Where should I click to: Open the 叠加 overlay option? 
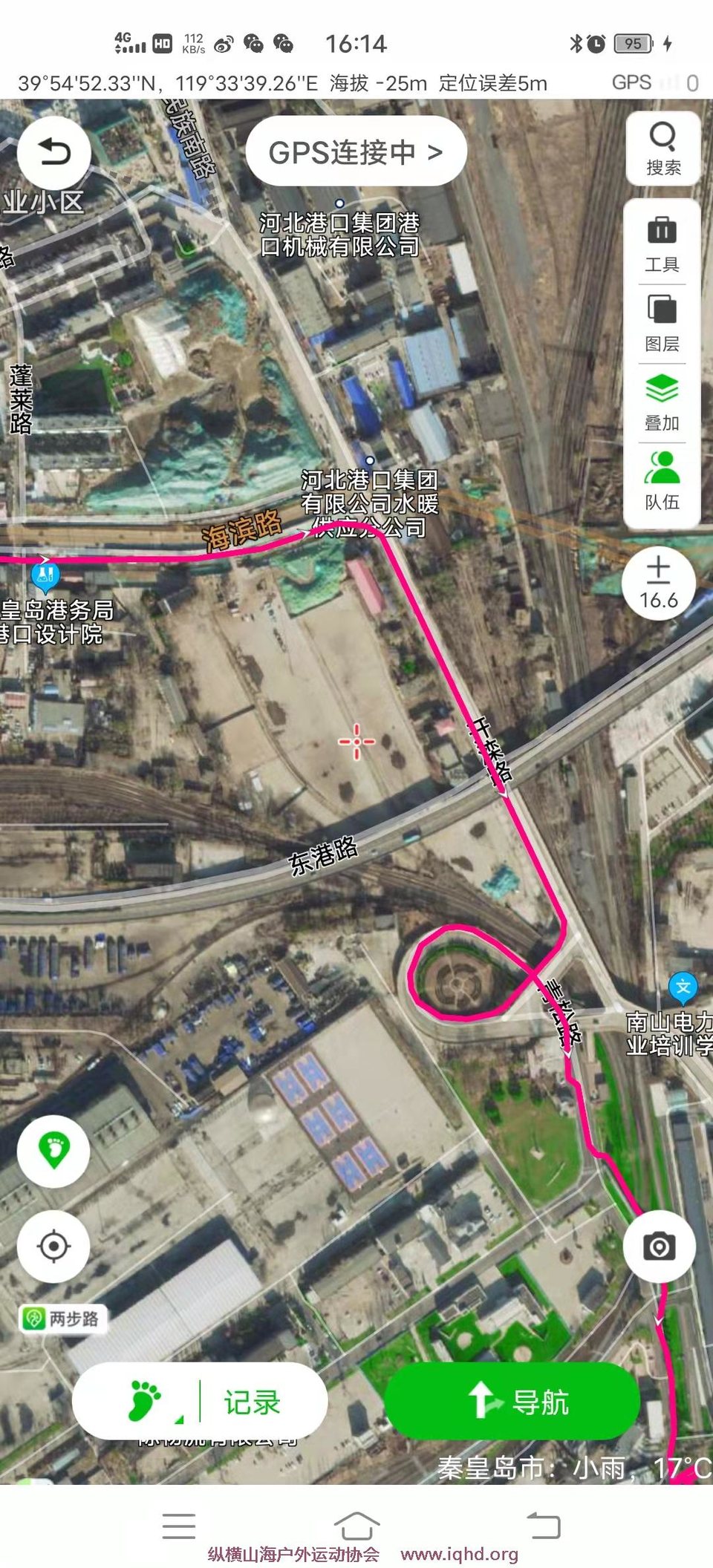pos(662,402)
